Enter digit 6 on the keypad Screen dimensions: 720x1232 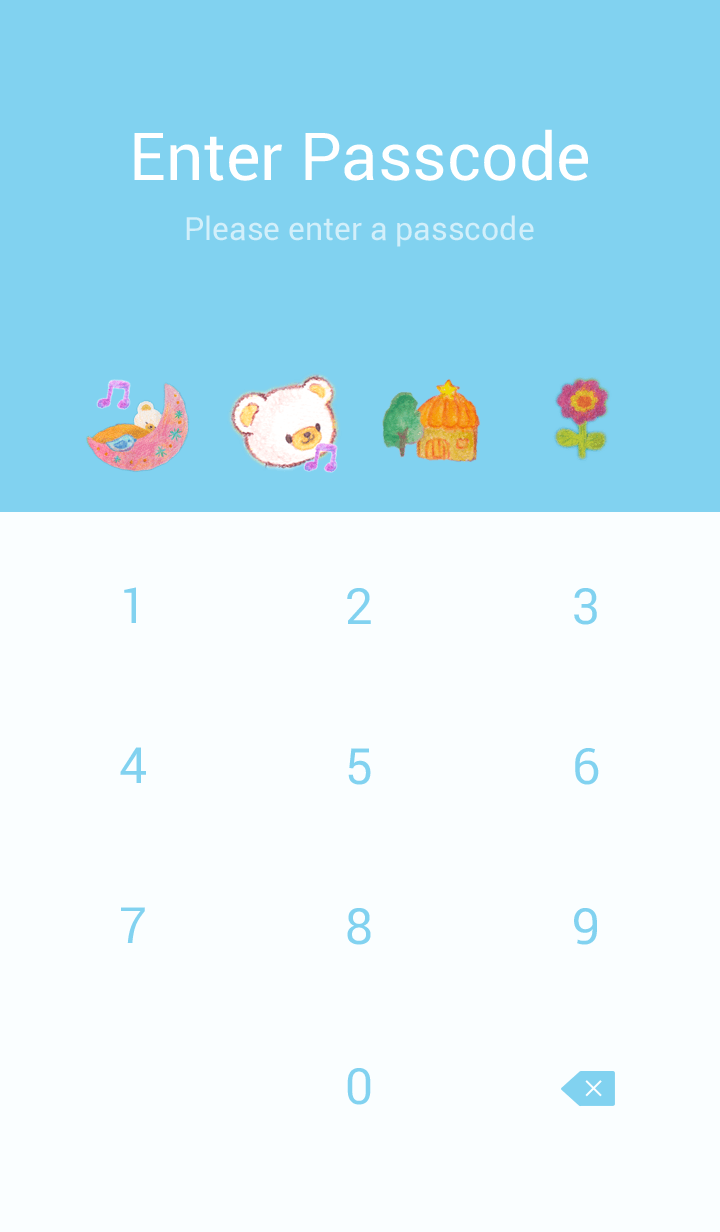point(586,767)
